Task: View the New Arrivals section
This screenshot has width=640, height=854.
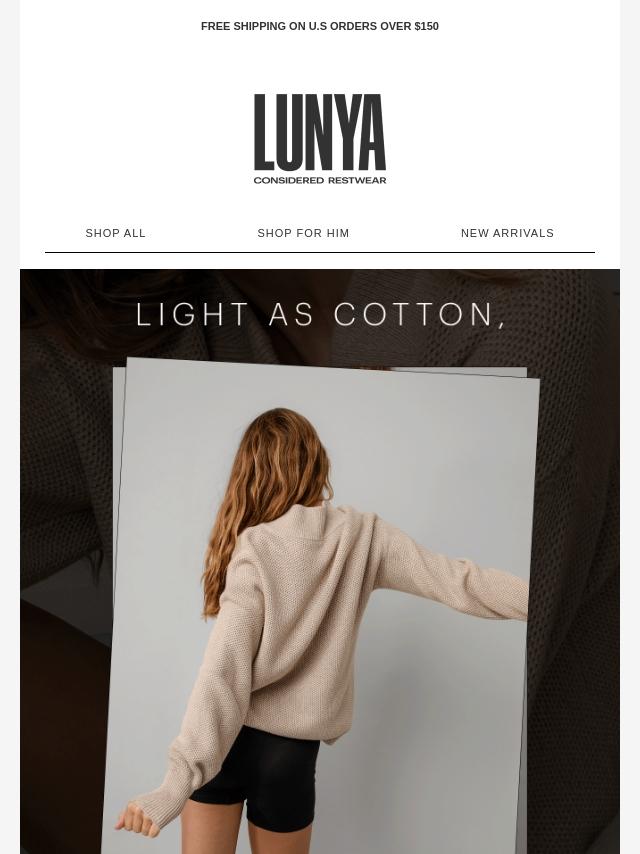Action: pyautogui.click(x=507, y=233)
